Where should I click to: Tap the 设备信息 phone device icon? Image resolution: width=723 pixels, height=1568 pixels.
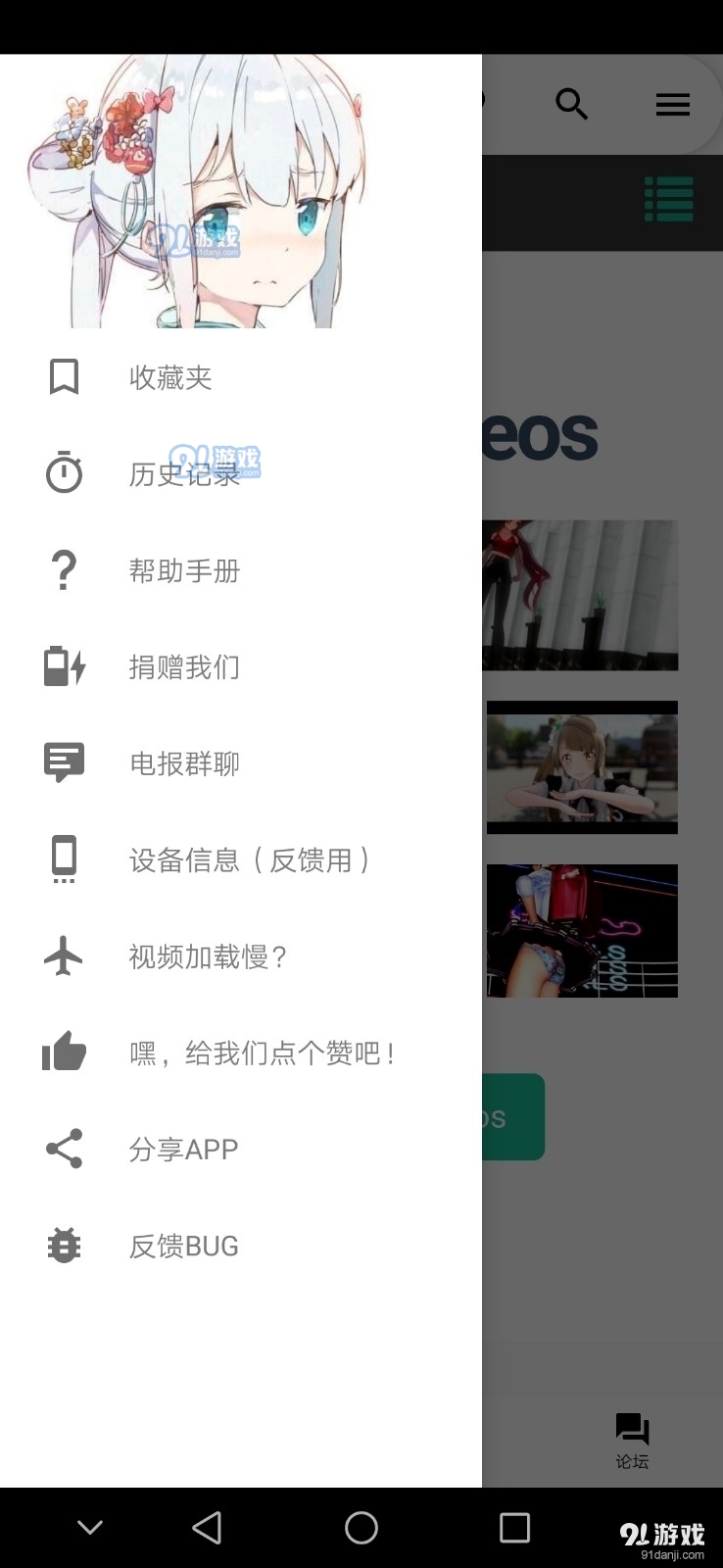click(63, 858)
